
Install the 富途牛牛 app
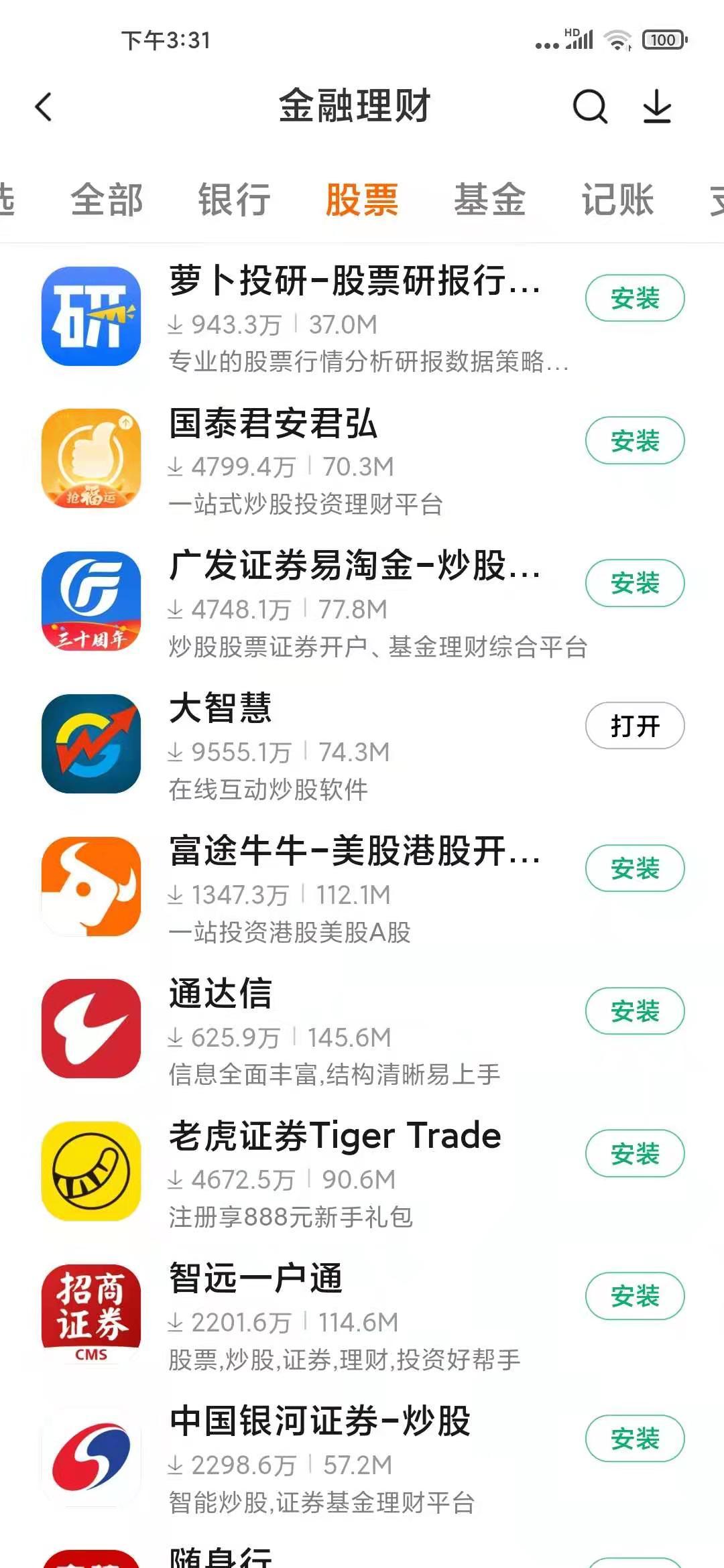tap(633, 869)
